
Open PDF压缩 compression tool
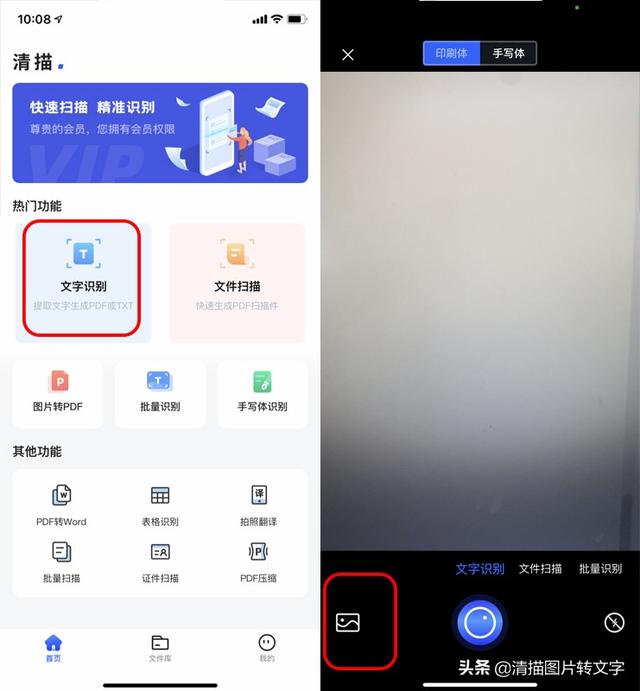point(258,562)
